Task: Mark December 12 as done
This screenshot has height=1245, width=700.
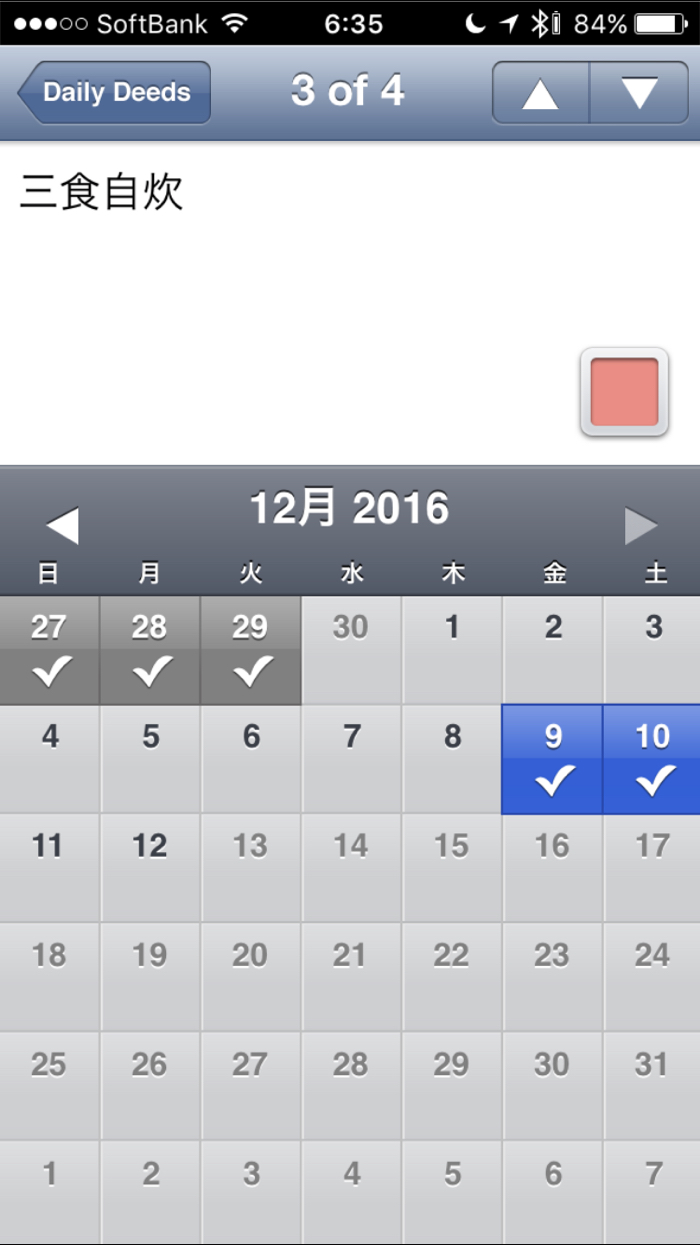Action: pyautogui.click(x=150, y=868)
